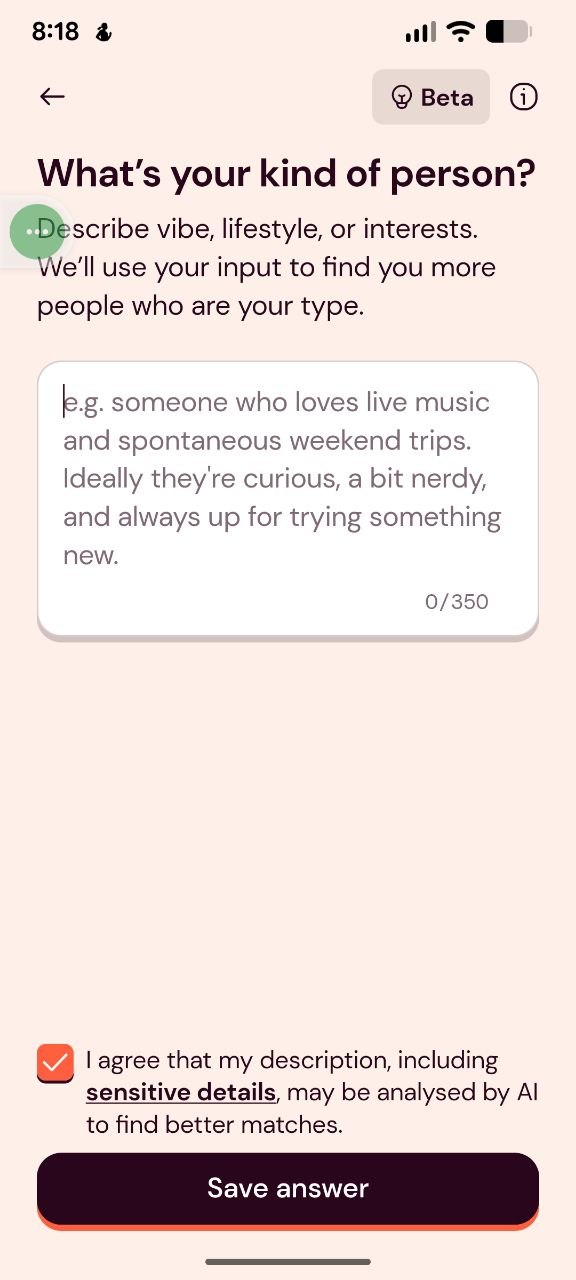Screen dimensions: 576x1280
Task: Focus the description text field
Action: click(288, 499)
